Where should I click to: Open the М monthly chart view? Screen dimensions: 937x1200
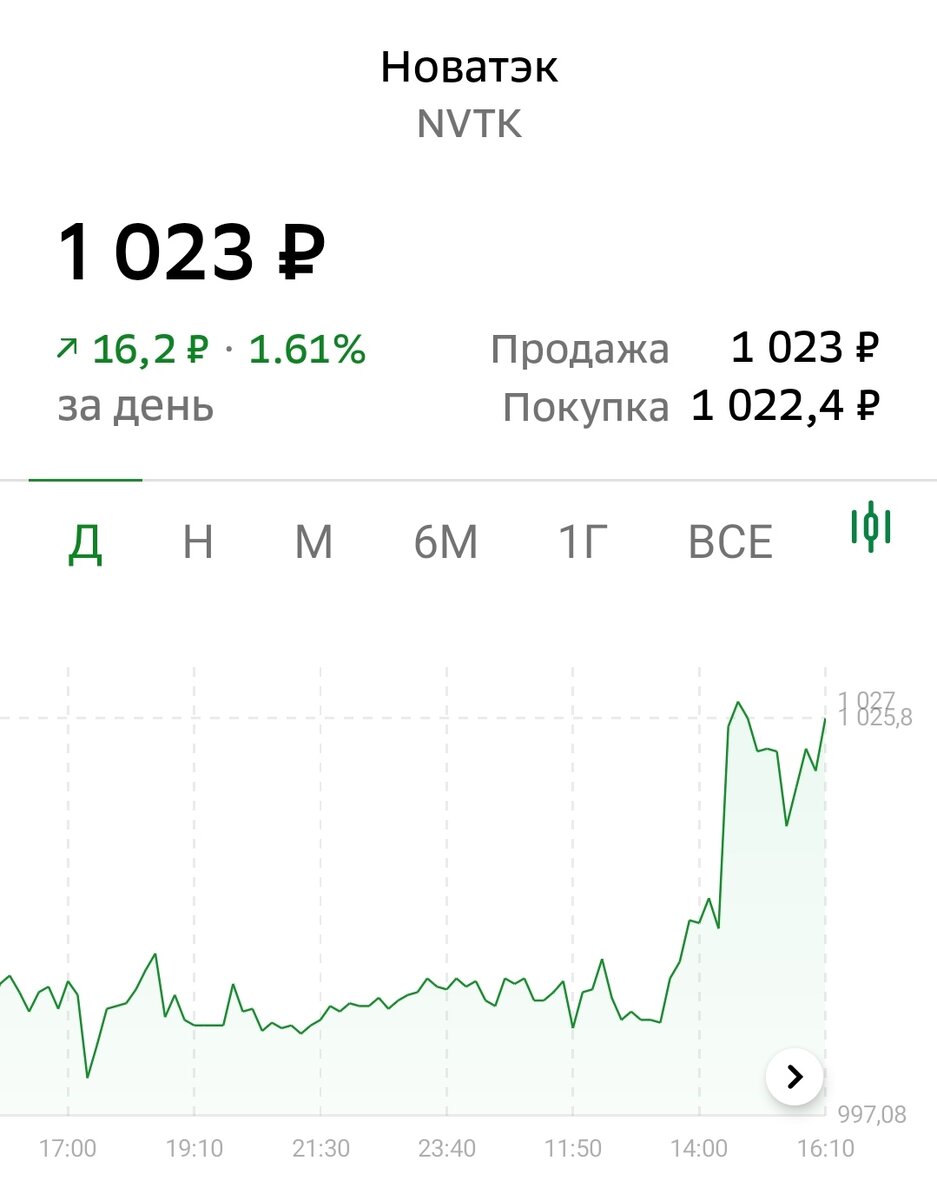(x=312, y=540)
